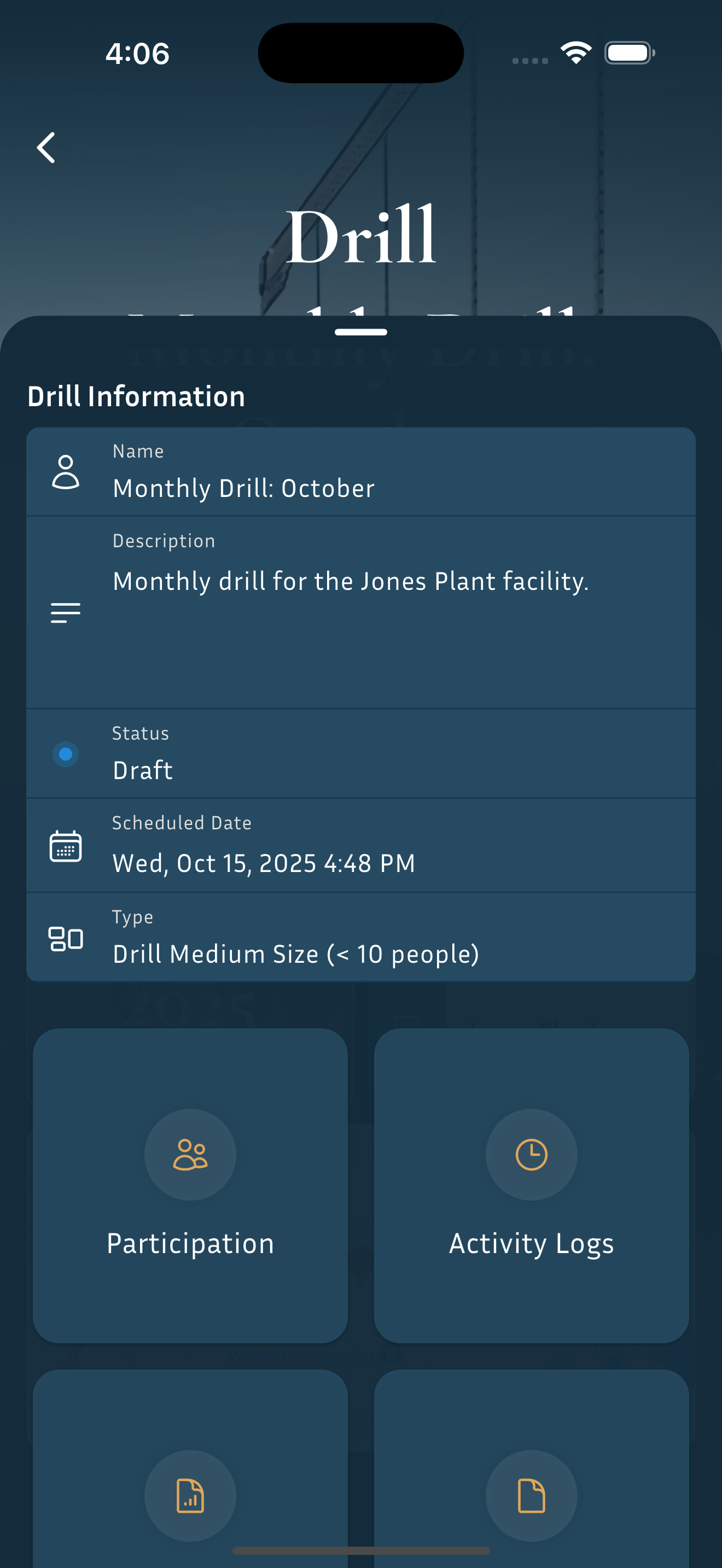Go back using the top-left arrow

(x=46, y=148)
